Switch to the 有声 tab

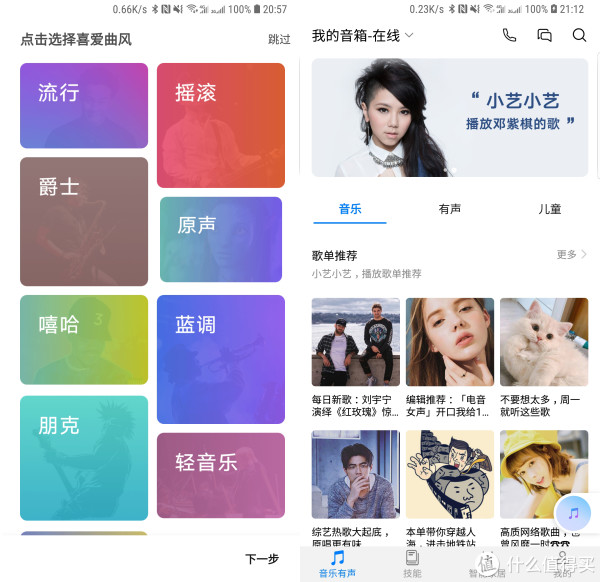(x=449, y=209)
